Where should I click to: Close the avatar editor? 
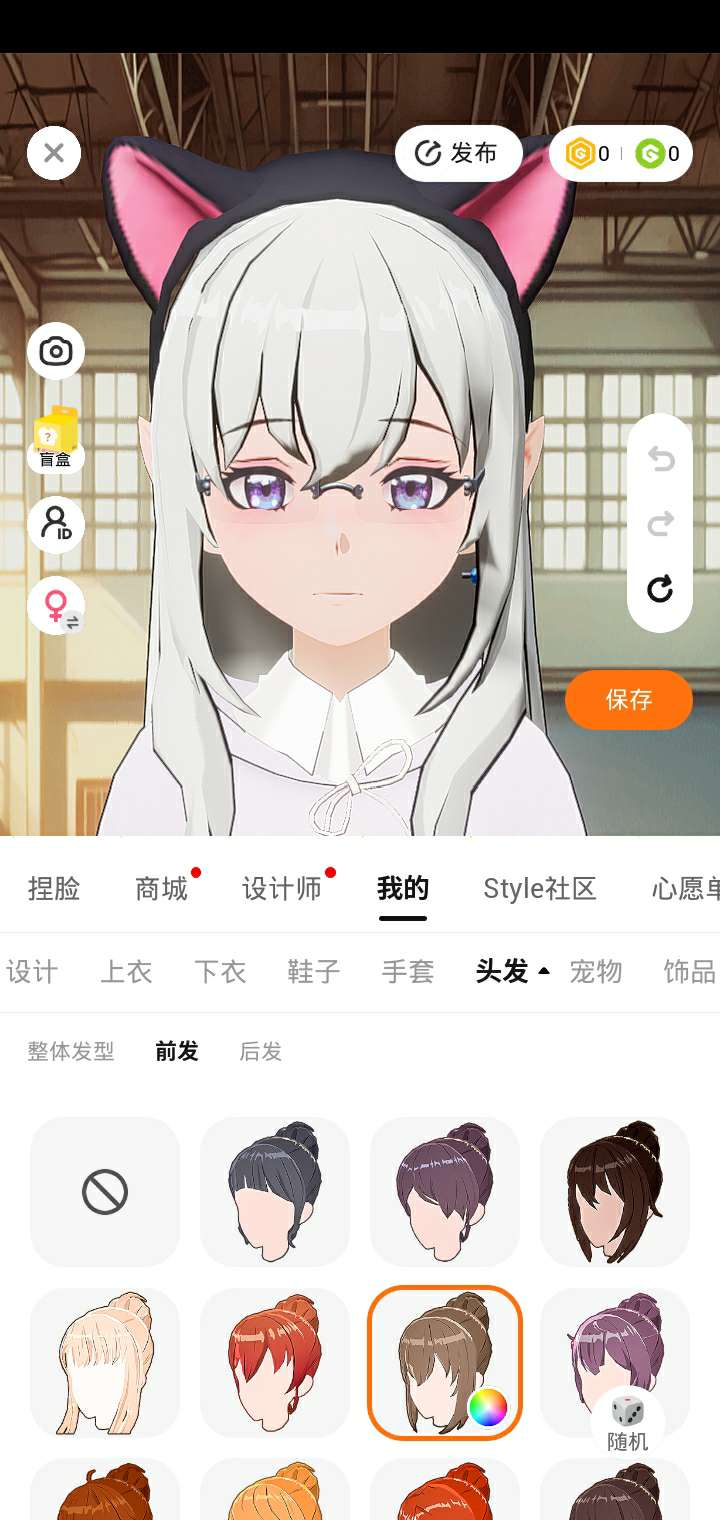click(54, 153)
